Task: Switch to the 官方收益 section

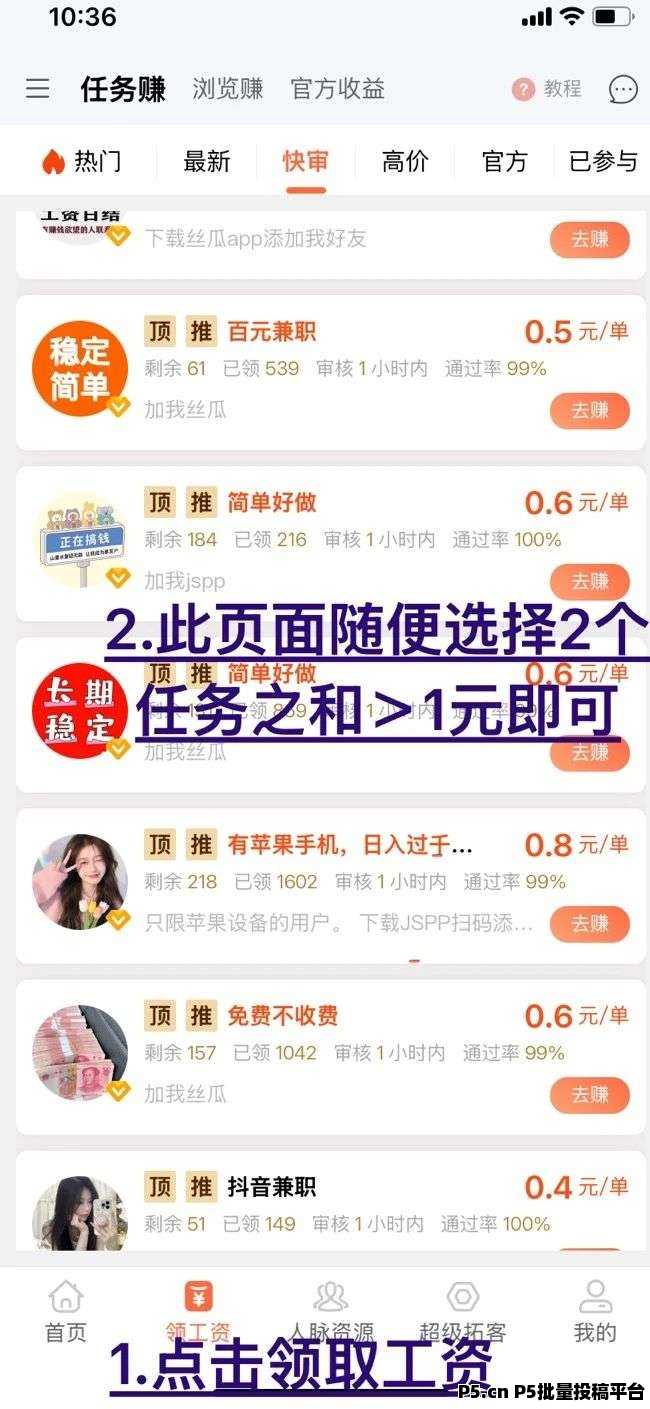Action: pos(338,89)
